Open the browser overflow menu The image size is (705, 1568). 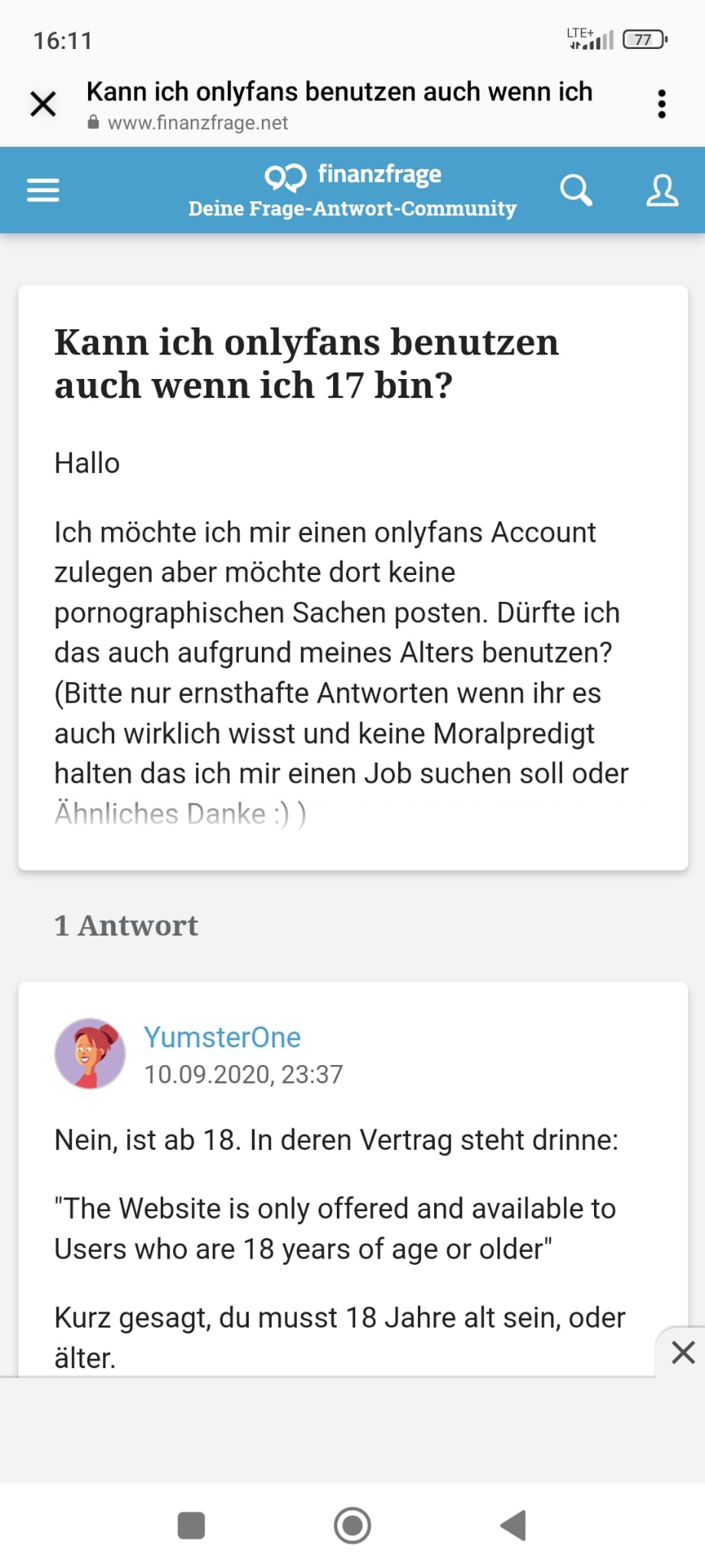(661, 103)
